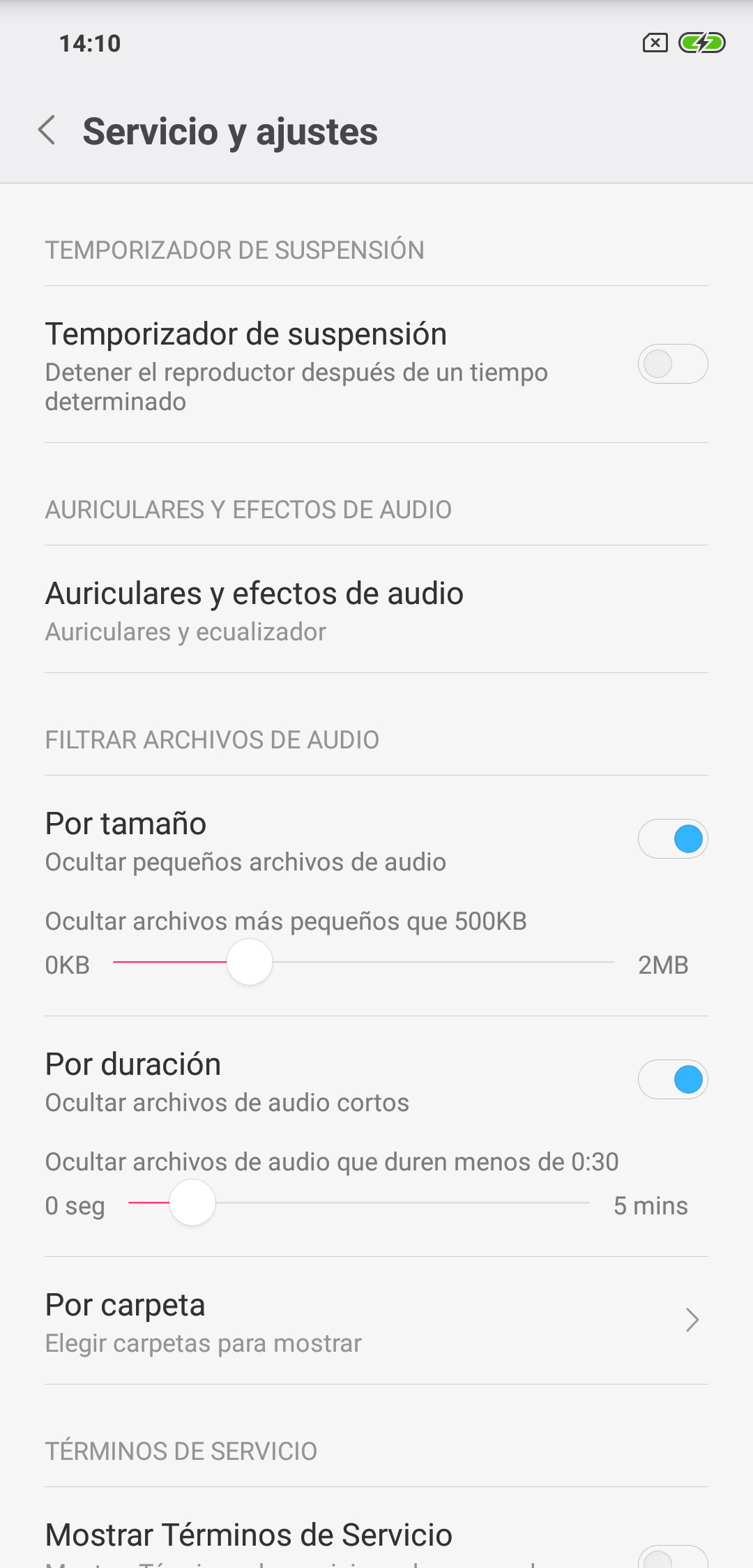Enable the Temporizador de suspensión switch
Image resolution: width=753 pixels, height=1568 pixels.
673,363
